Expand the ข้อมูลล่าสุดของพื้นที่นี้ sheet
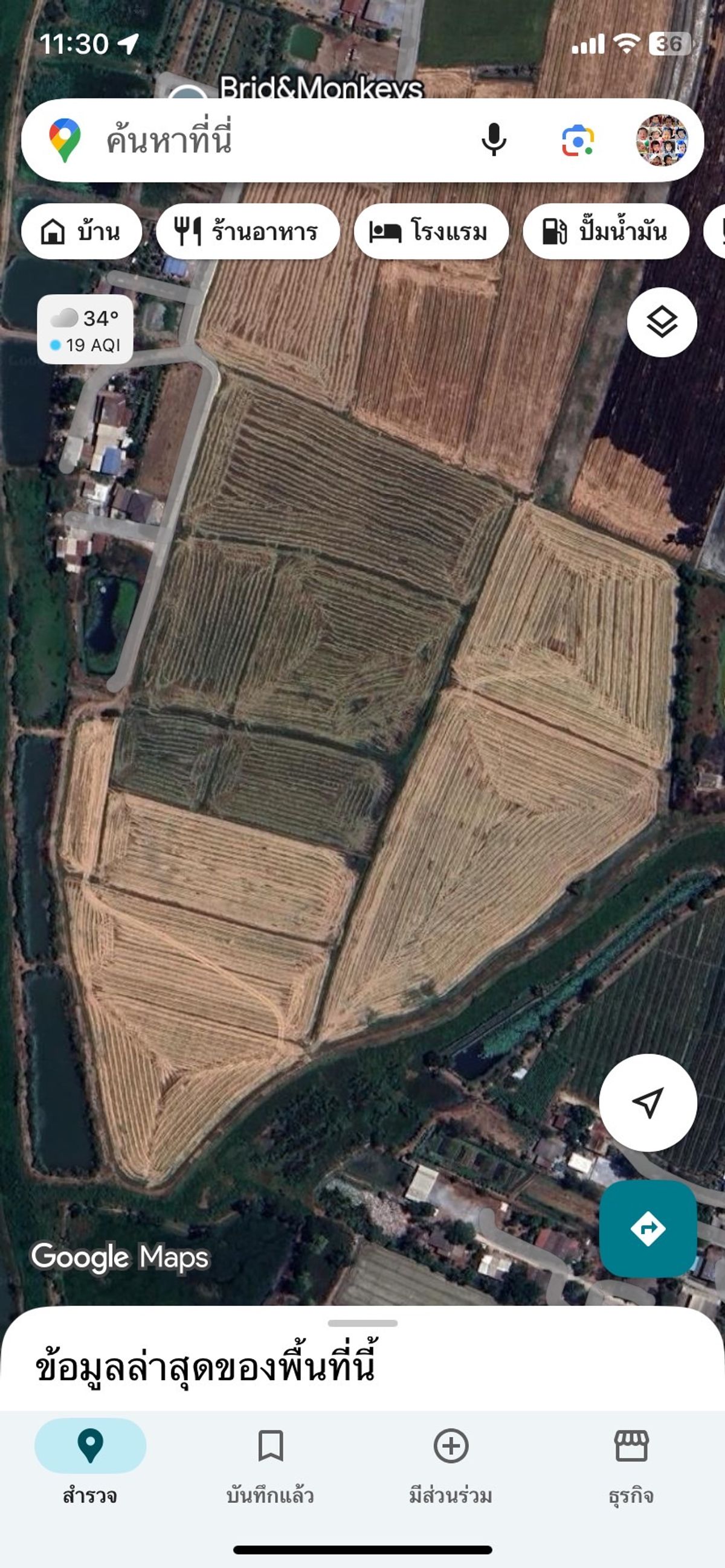Screen dimensions: 725x1568 point(362,1358)
